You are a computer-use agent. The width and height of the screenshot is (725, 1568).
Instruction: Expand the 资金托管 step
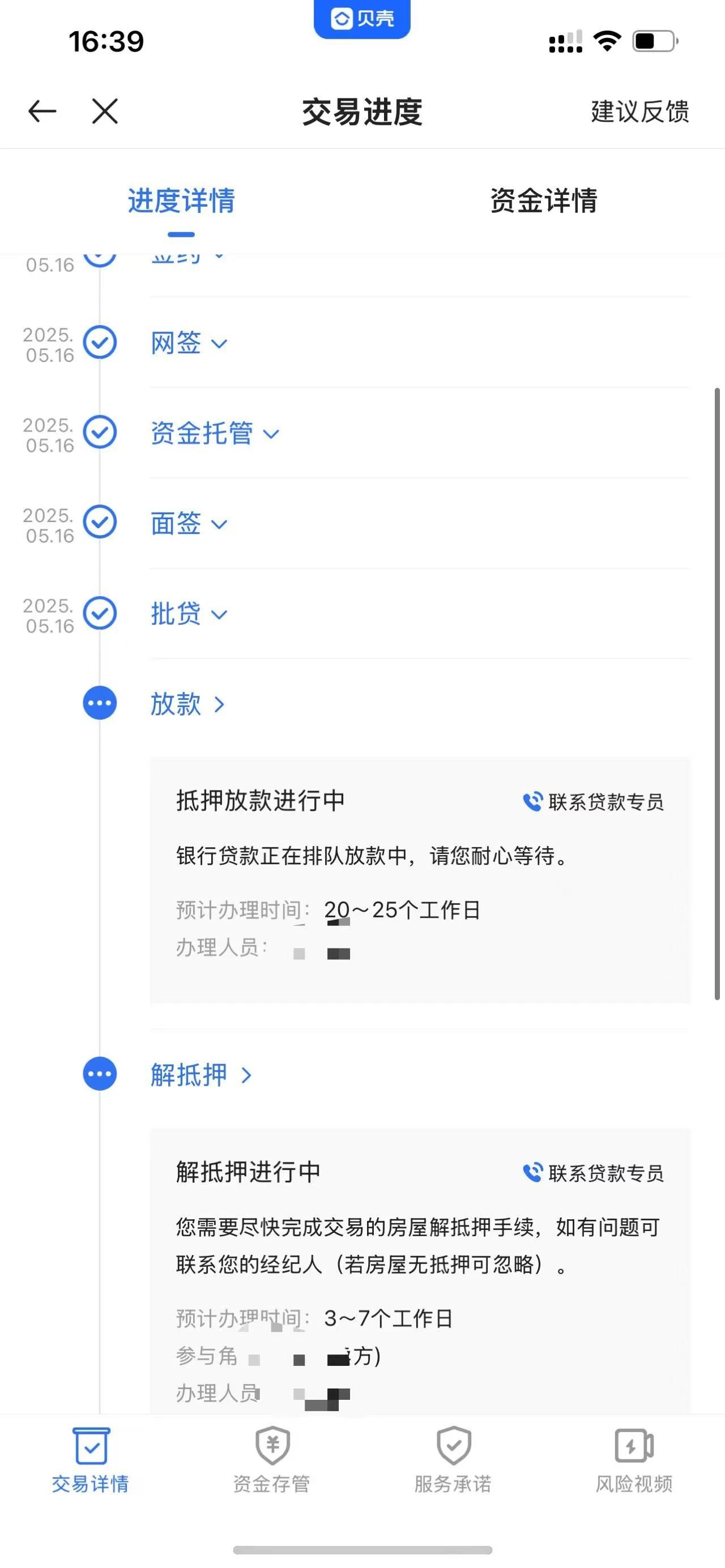[214, 433]
